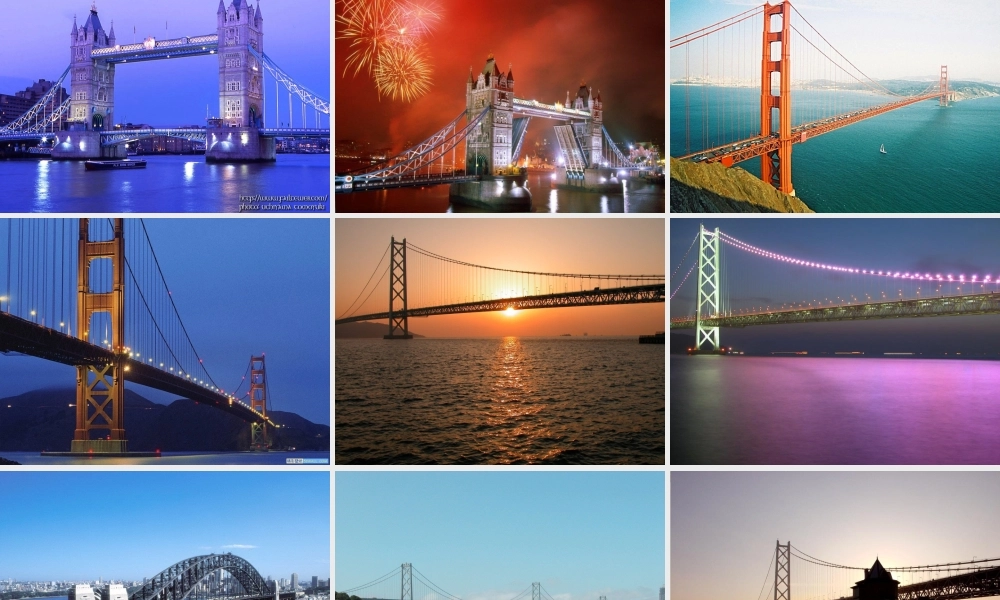Select the distant bridge under pale blue sky

(500, 536)
